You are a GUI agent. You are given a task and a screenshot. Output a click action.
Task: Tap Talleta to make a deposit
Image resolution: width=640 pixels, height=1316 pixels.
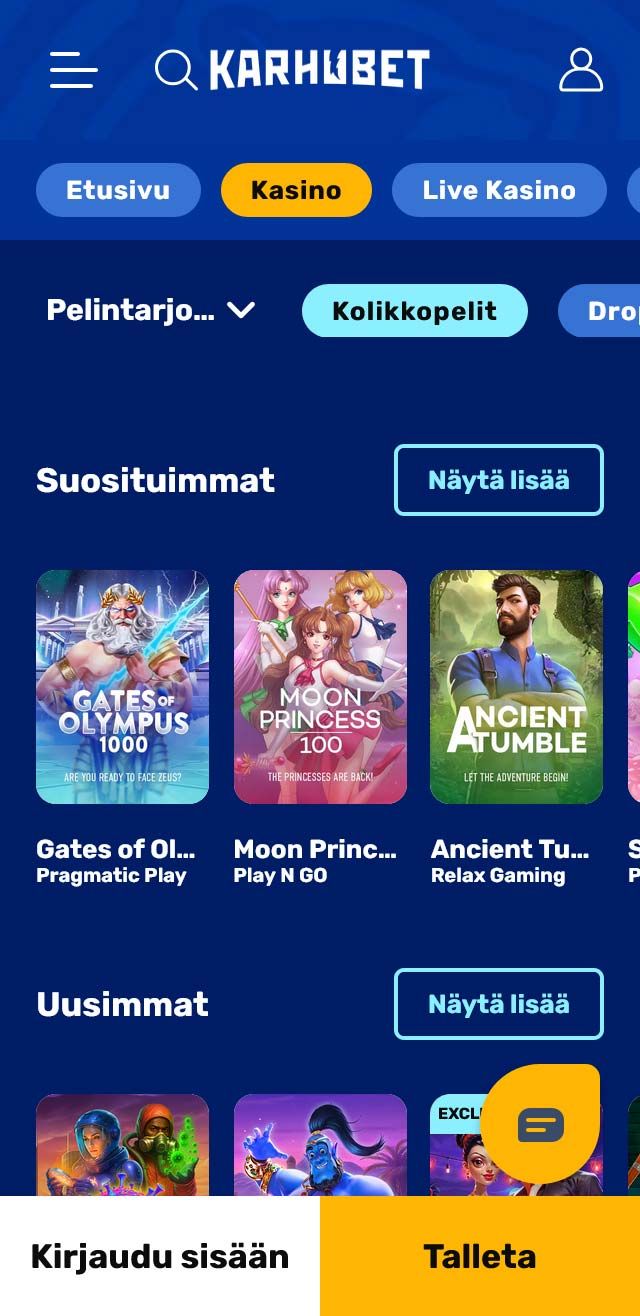tap(480, 1256)
